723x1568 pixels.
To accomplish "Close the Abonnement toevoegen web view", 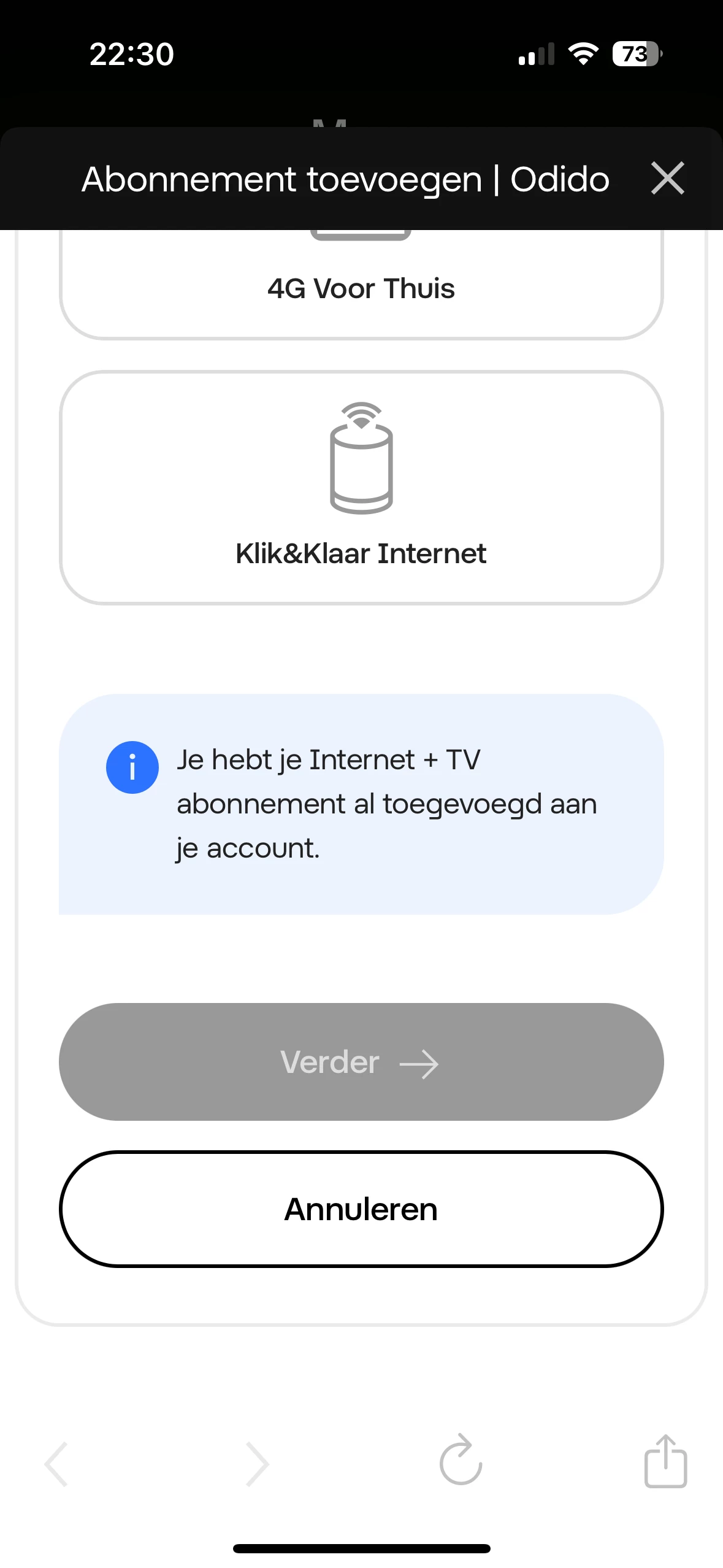I will pos(667,179).
